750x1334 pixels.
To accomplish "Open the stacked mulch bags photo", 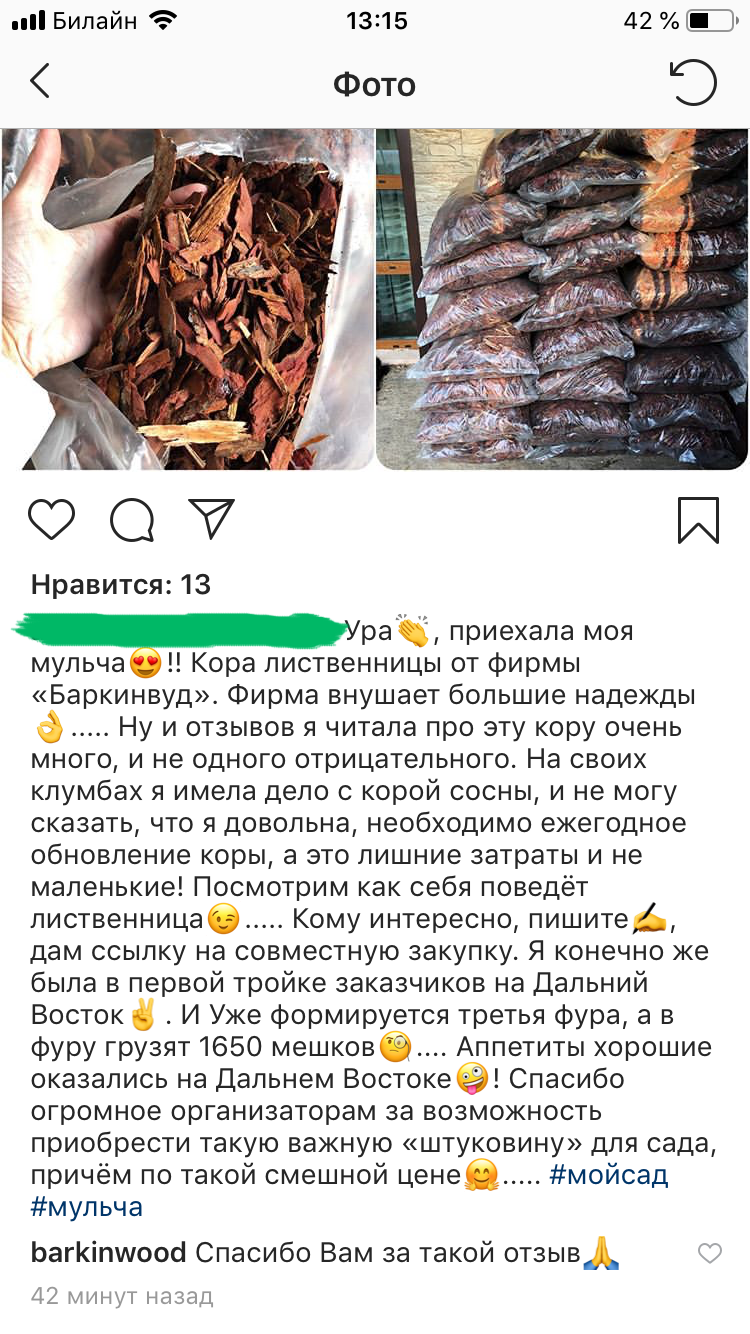I will click(x=562, y=299).
